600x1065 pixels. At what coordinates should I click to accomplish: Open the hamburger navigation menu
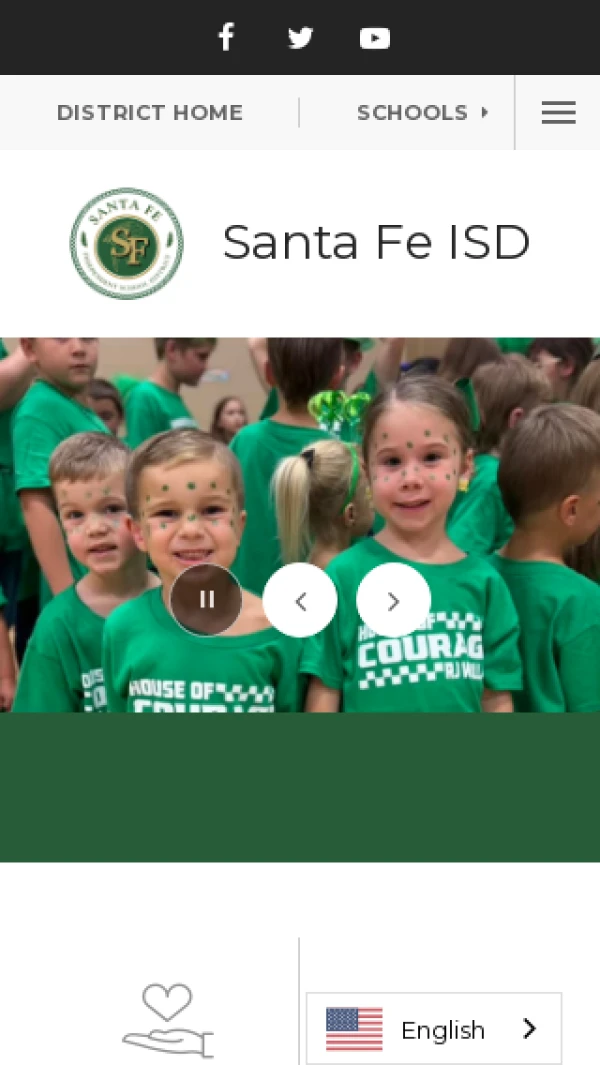[x=558, y=112]
